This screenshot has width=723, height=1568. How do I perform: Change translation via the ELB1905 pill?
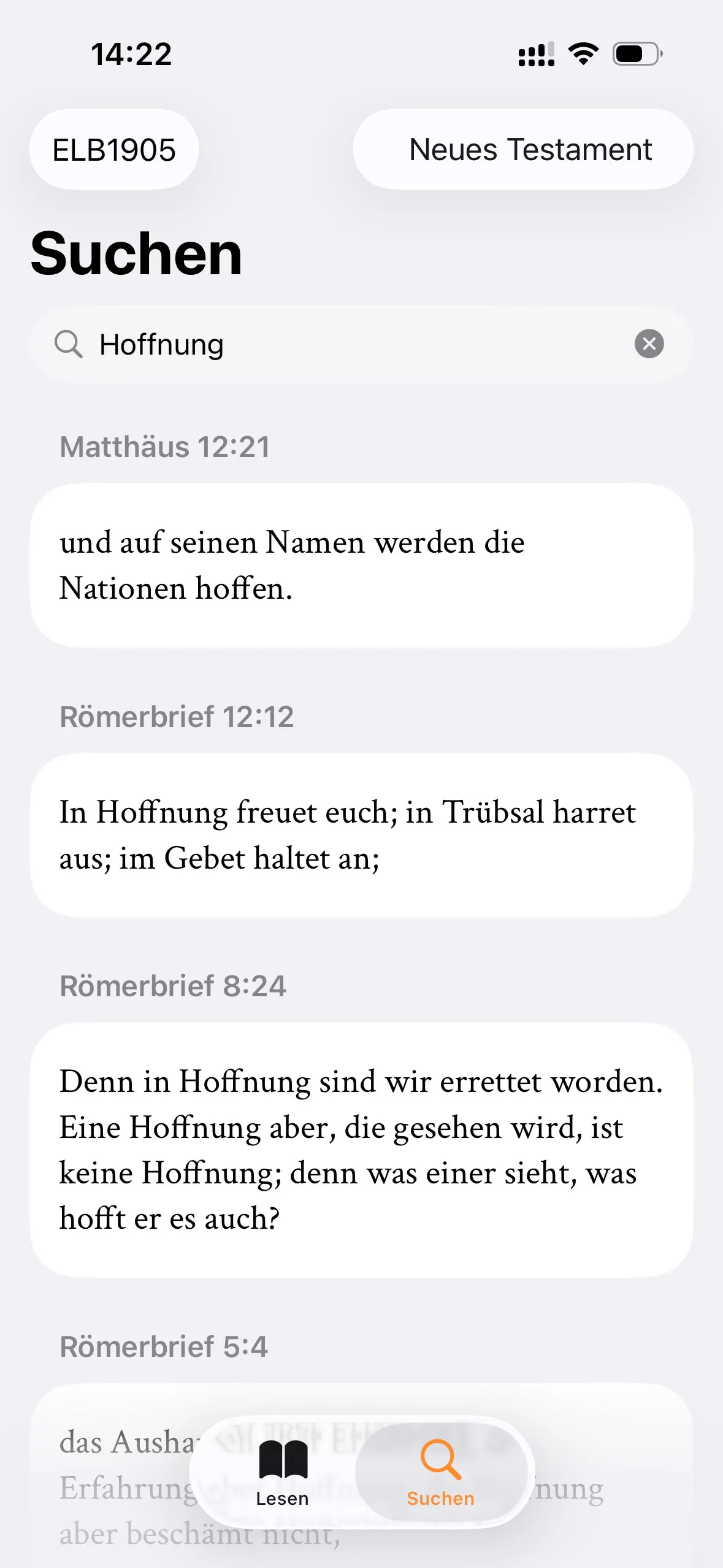pyautogui.click(x=114, y=149)
